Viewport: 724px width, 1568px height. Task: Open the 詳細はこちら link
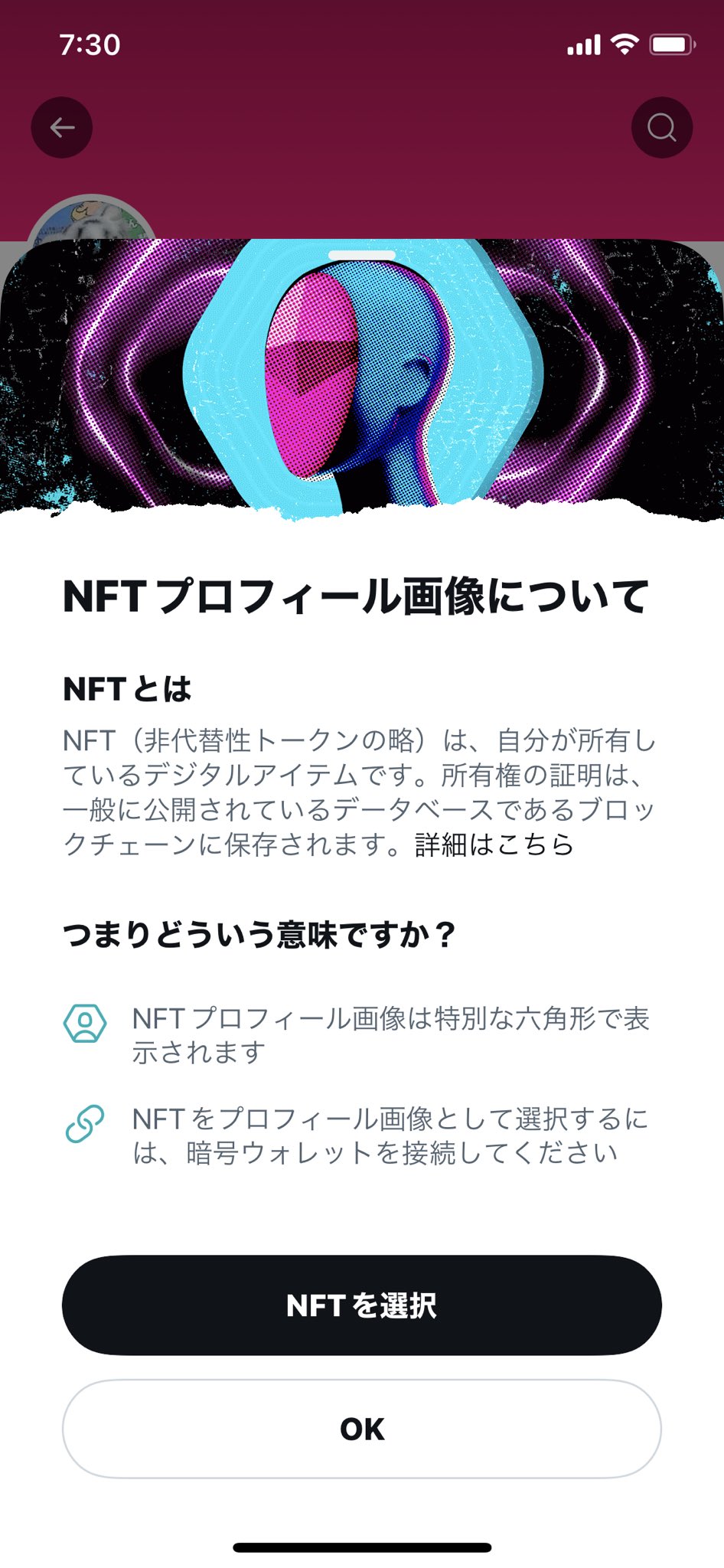[x=494, y=844]
